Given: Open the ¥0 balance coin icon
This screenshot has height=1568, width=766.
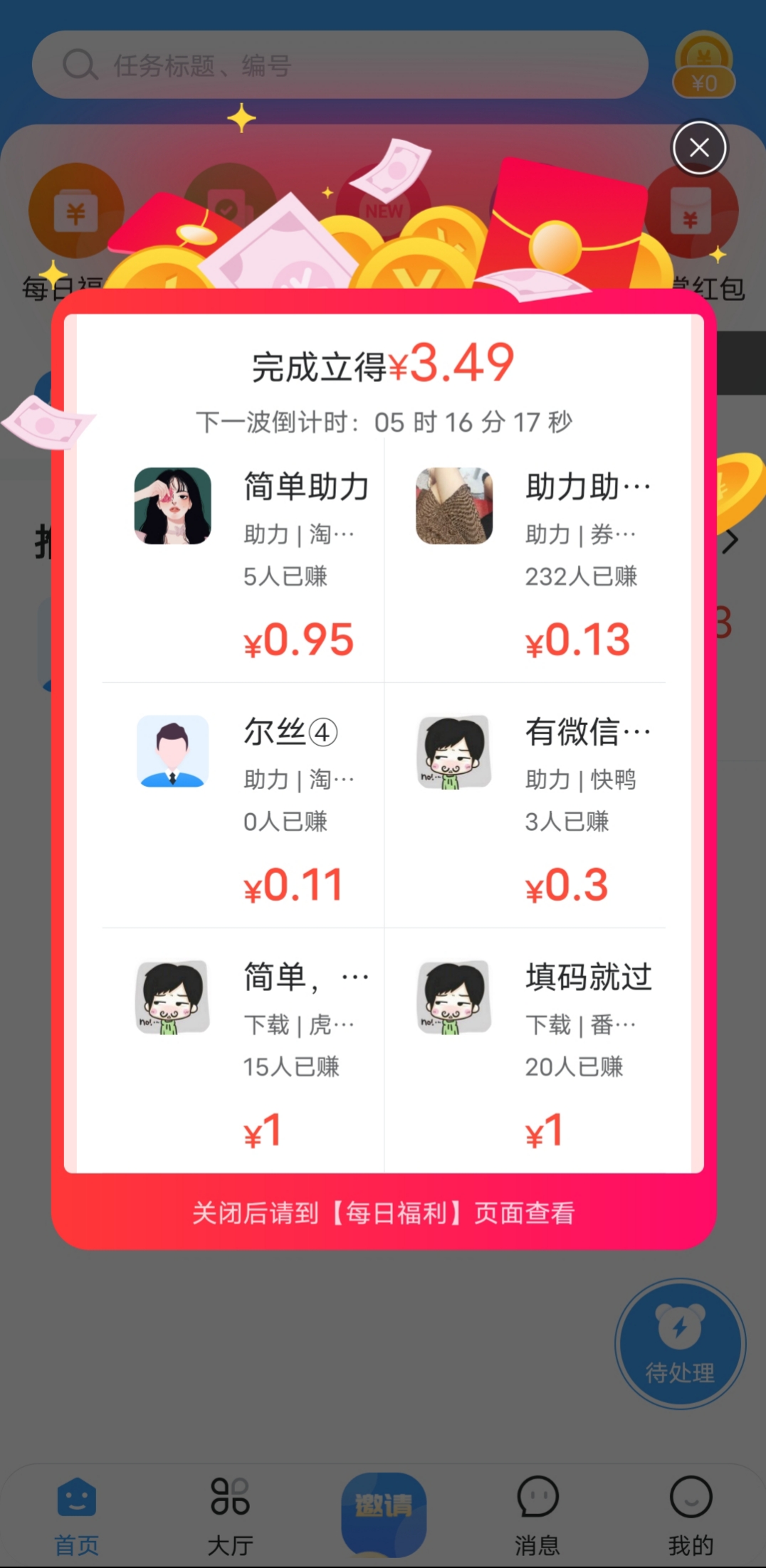Looking at the screenshot, I should tap(703, 65).
